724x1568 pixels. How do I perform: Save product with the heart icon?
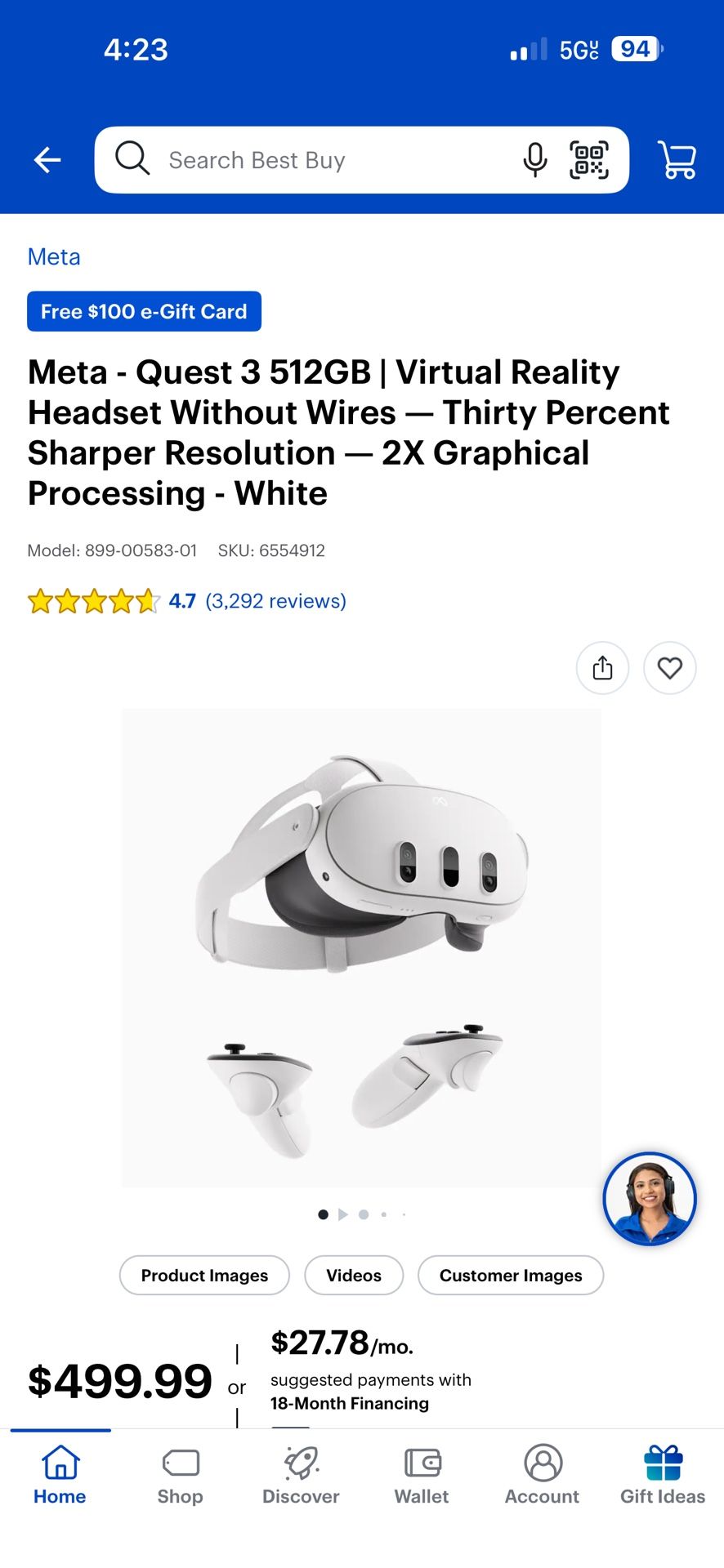669,668
